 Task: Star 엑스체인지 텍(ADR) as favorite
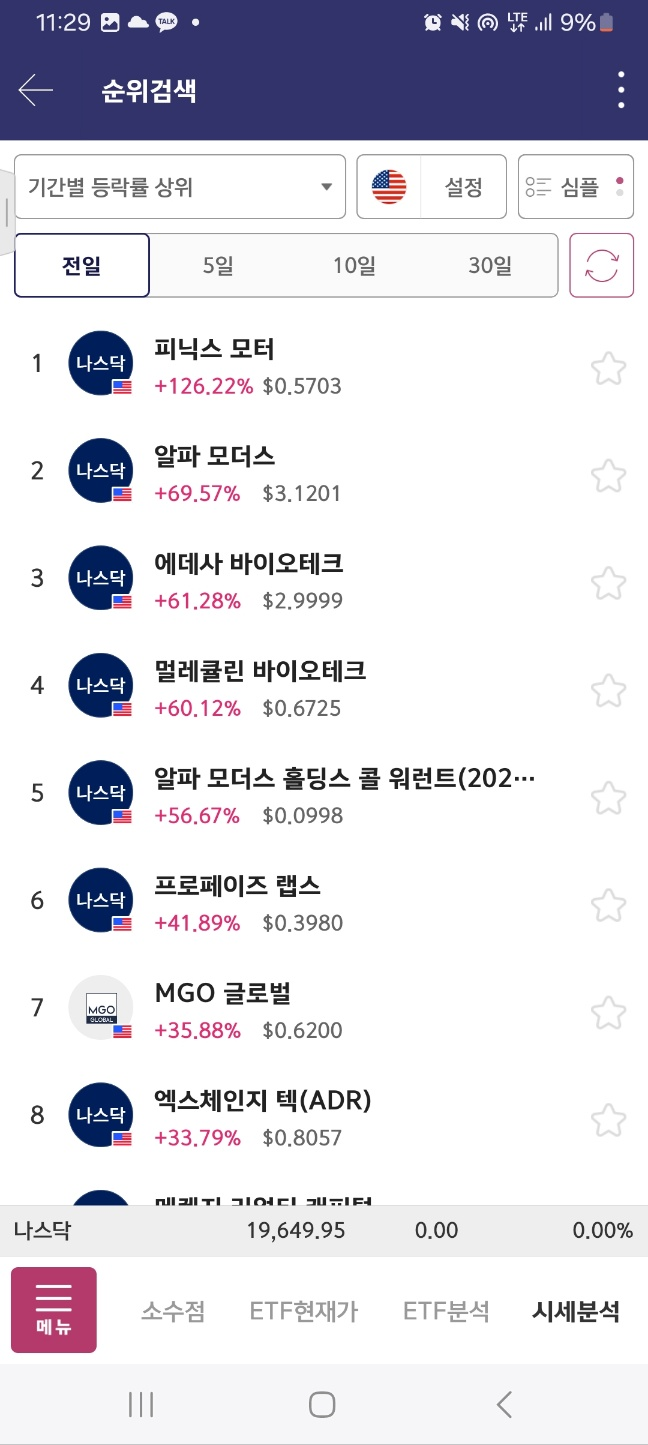[608, 1119]
